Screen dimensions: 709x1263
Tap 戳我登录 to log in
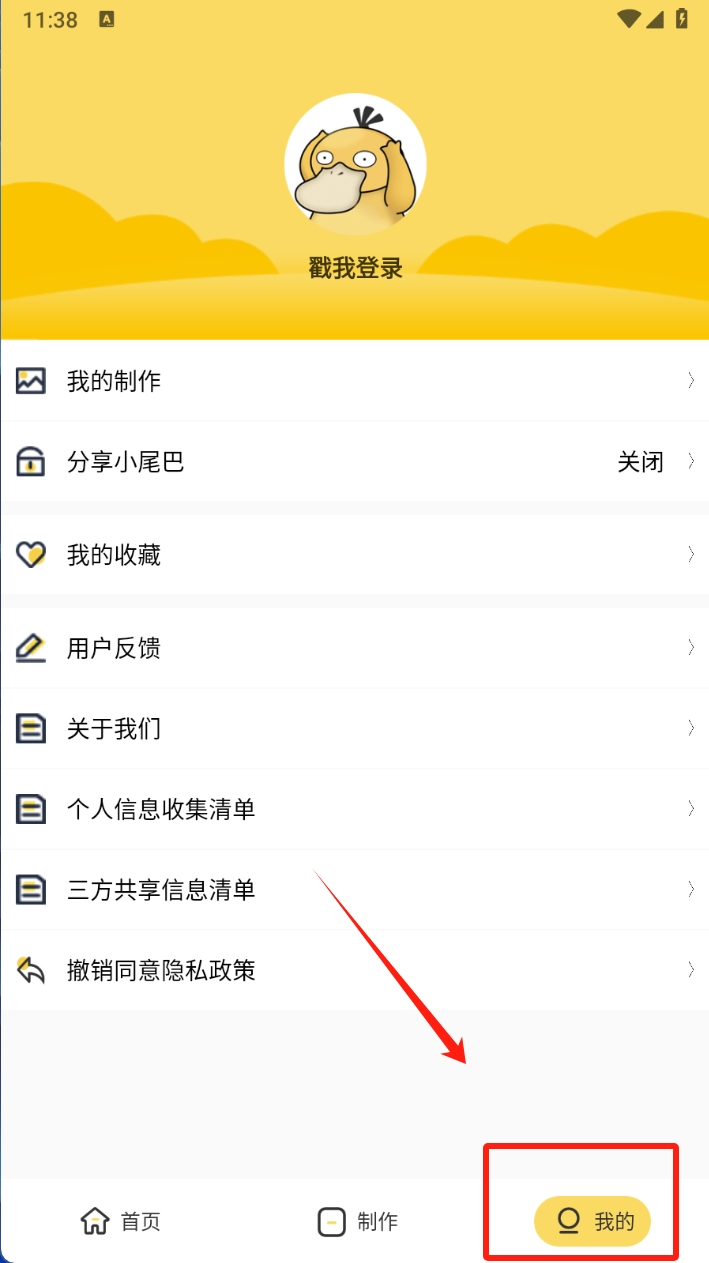(x=355, y=268)
